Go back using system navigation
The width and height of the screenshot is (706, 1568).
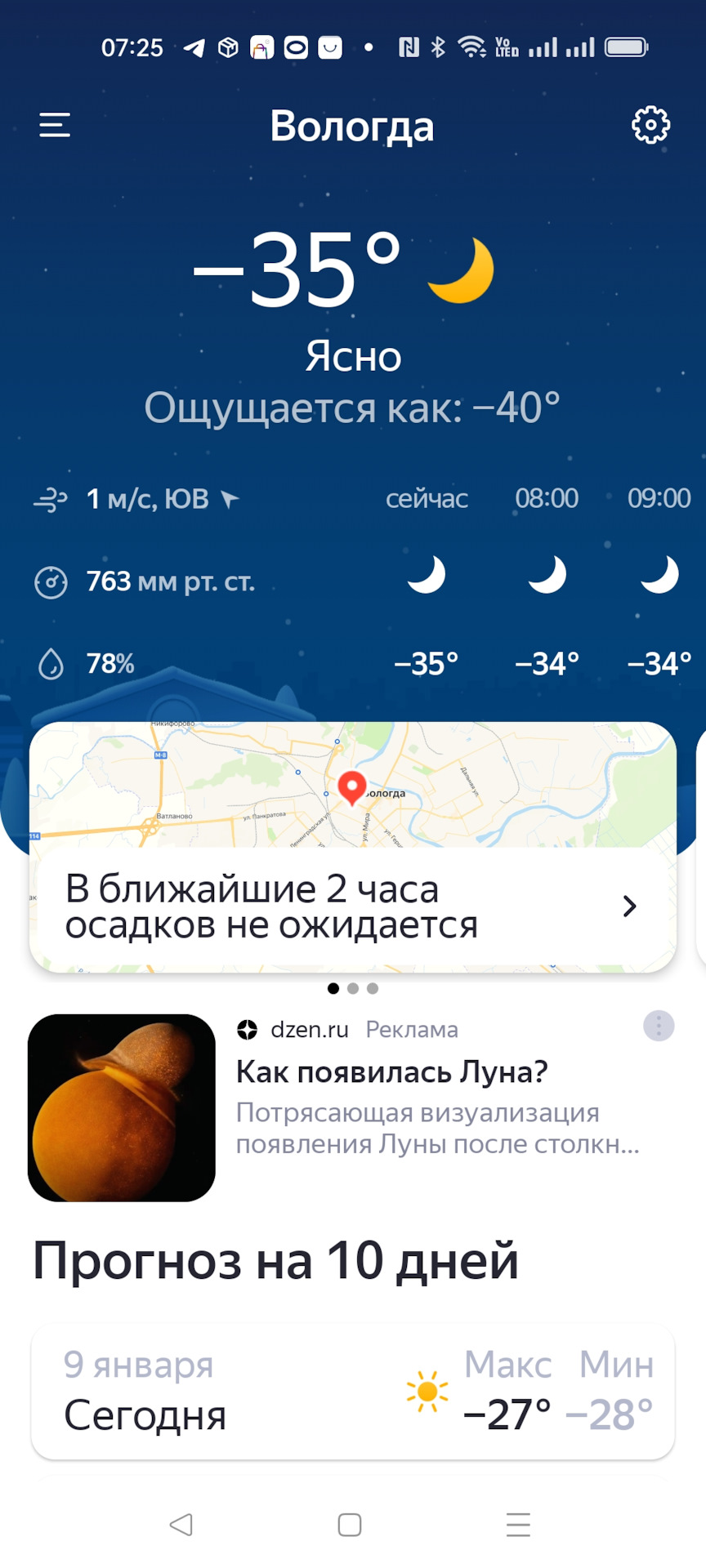tap(181, 1524)
